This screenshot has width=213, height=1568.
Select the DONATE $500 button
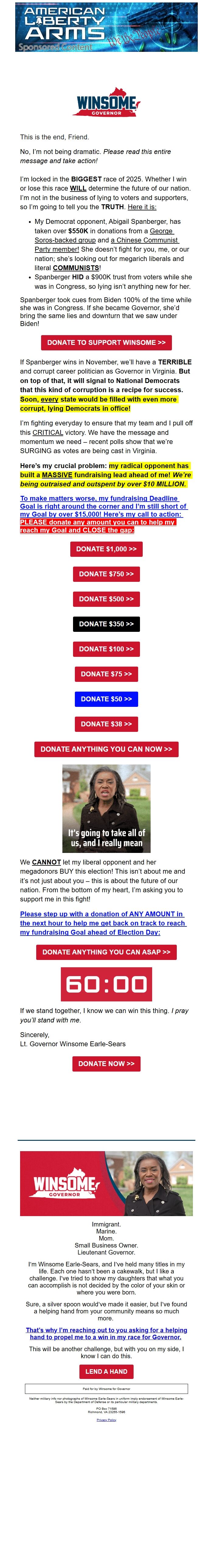106,599
